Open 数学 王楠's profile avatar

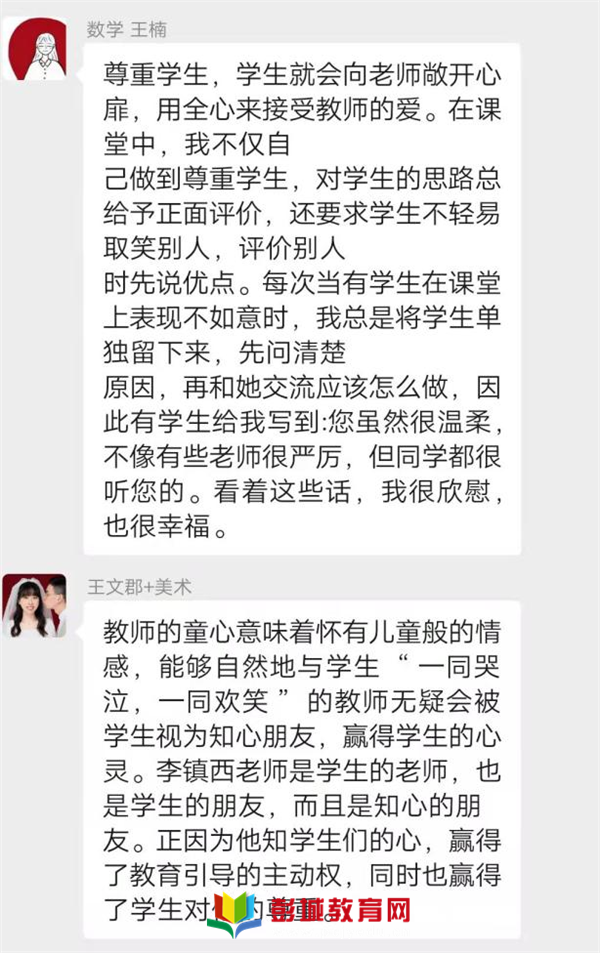pos(37,50)
